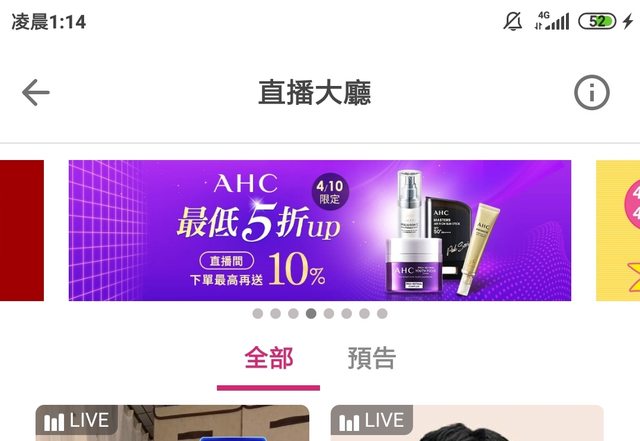The height and width of the screenshot is (441, 640).
Task: Switch to the 全部 tab
Action: point(268,358)
